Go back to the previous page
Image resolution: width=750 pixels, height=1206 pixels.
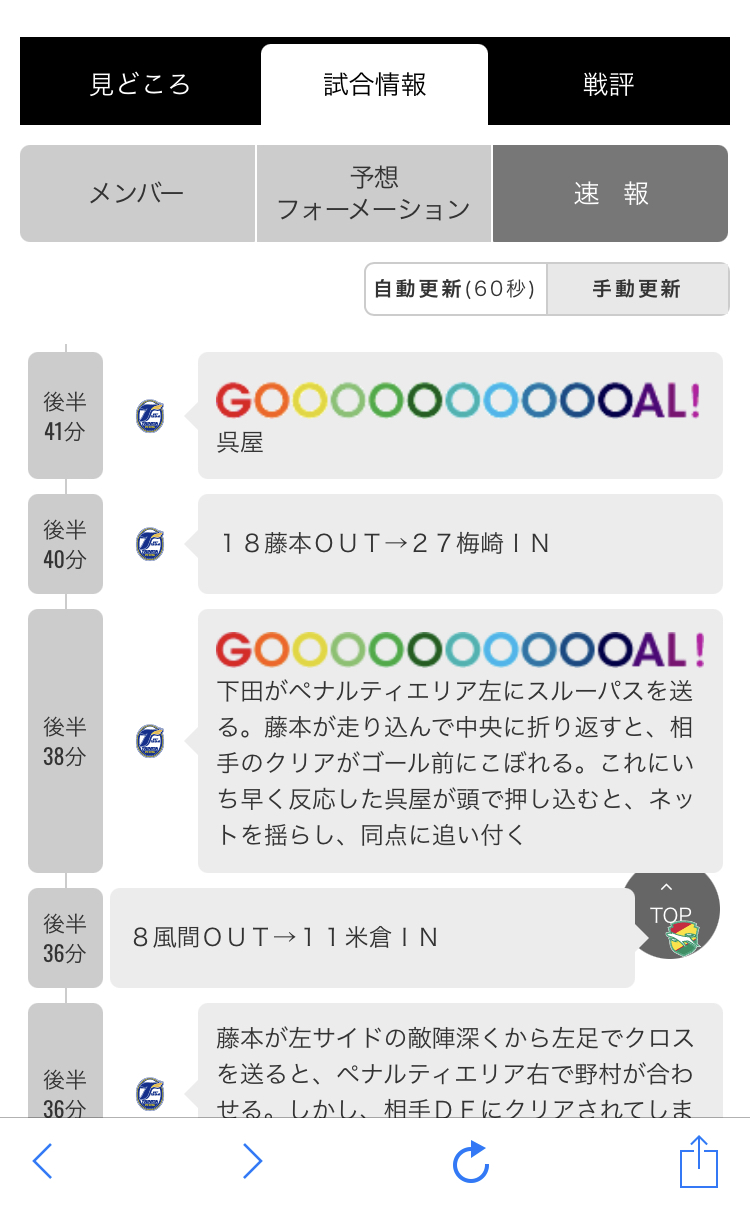[42, 1161]
